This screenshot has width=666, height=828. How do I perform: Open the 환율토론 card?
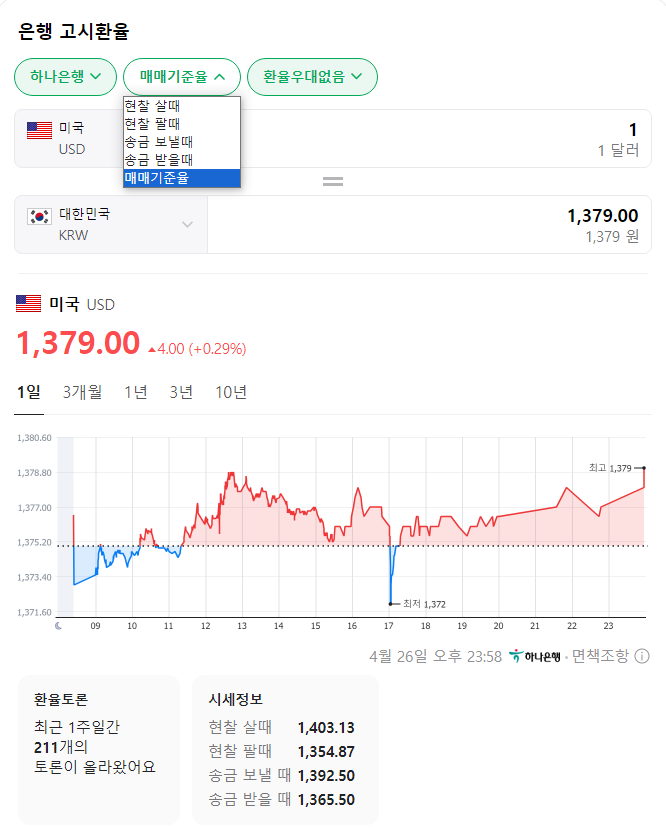97,749
